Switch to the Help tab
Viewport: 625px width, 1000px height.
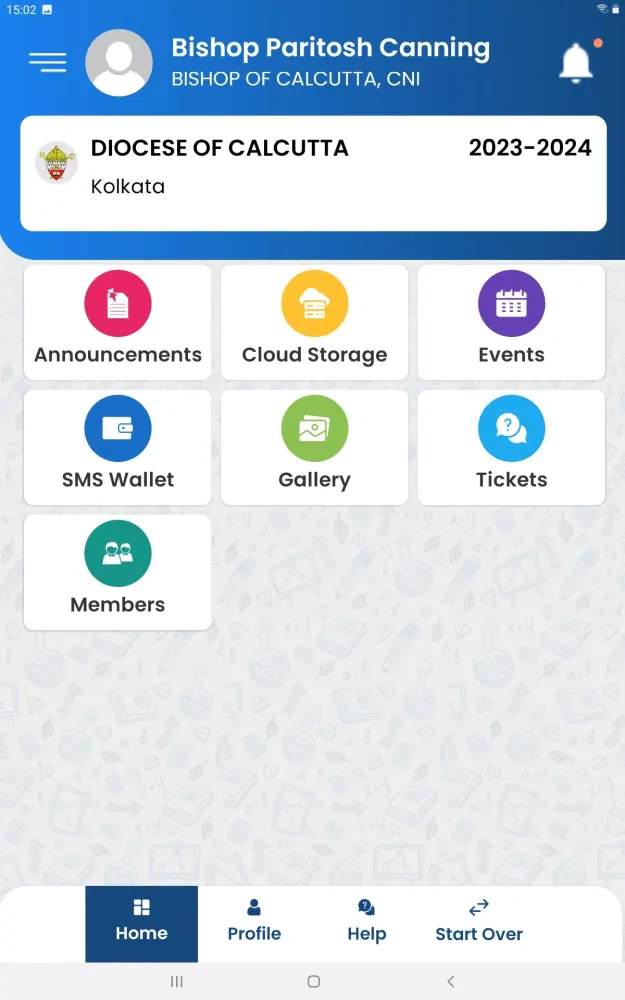(366, 922)
